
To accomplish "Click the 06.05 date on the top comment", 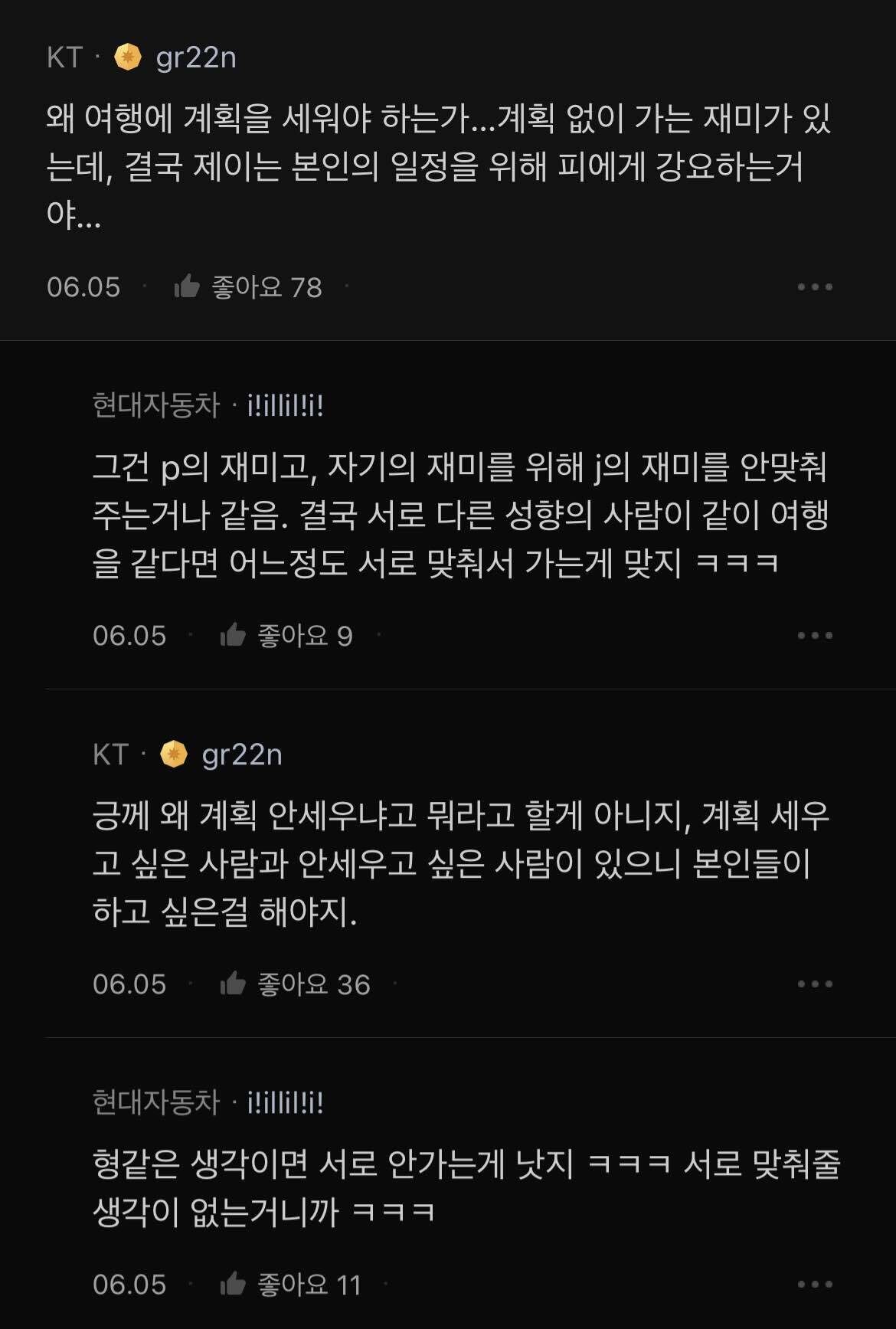I will (x=84, y=287).
